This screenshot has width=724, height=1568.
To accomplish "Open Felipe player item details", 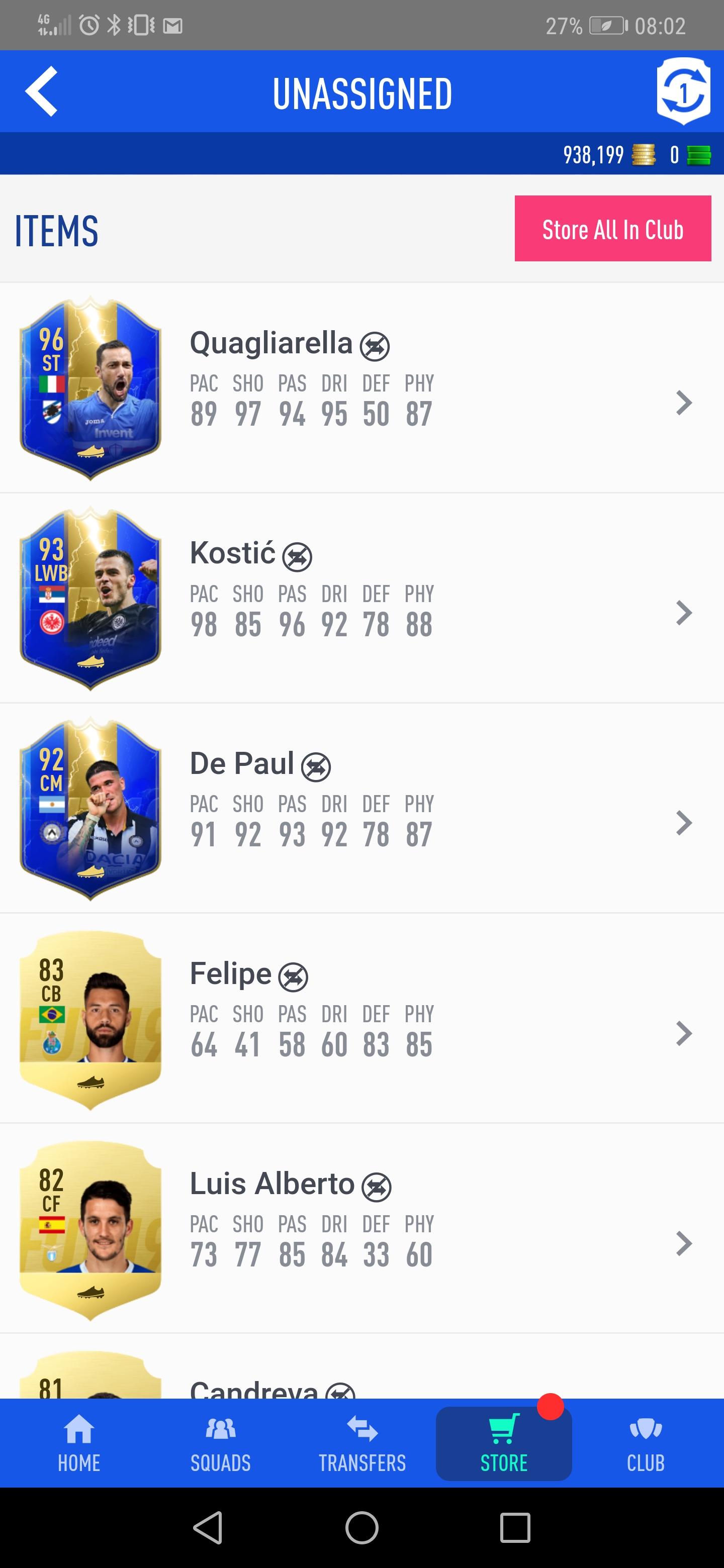I will click(361, 1018).
